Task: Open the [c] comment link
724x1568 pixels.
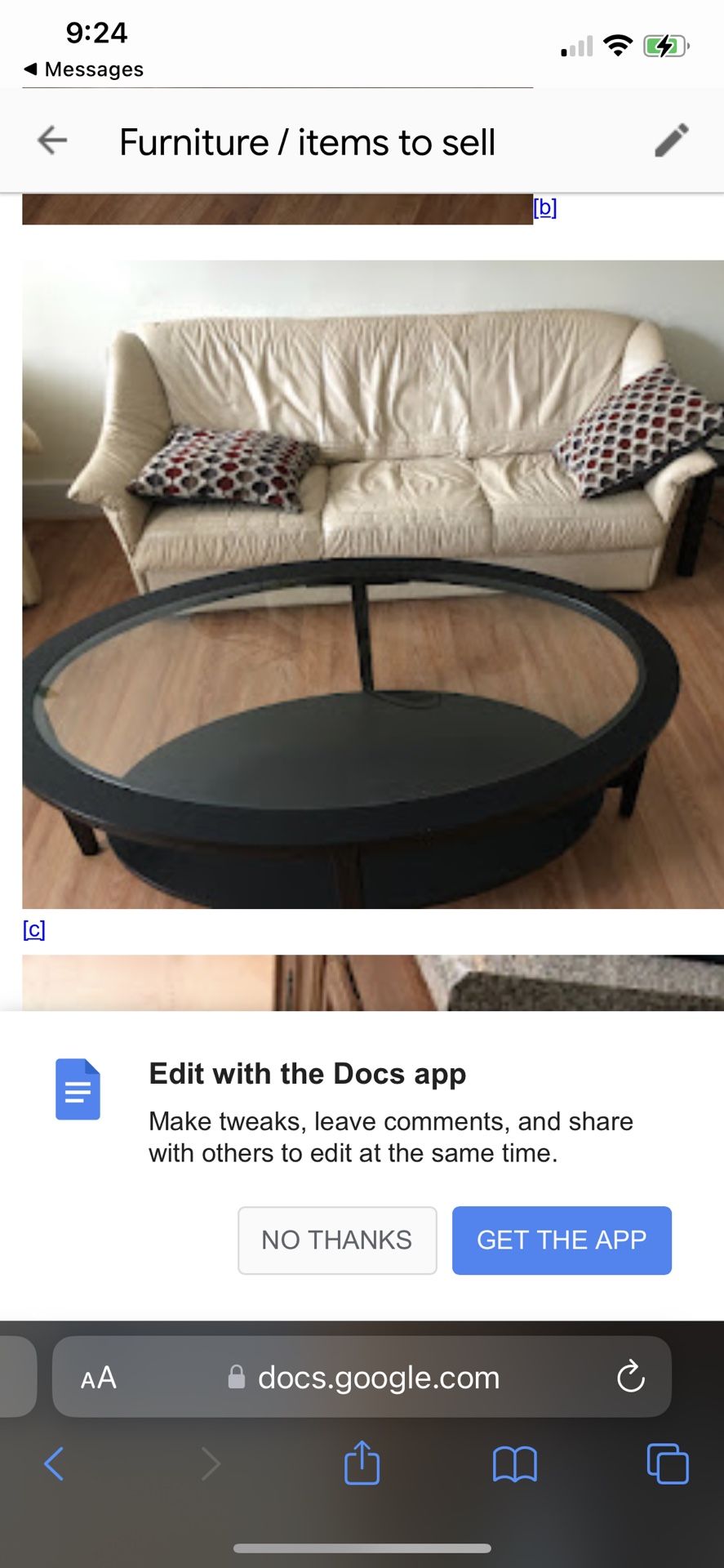Action: 33,929
